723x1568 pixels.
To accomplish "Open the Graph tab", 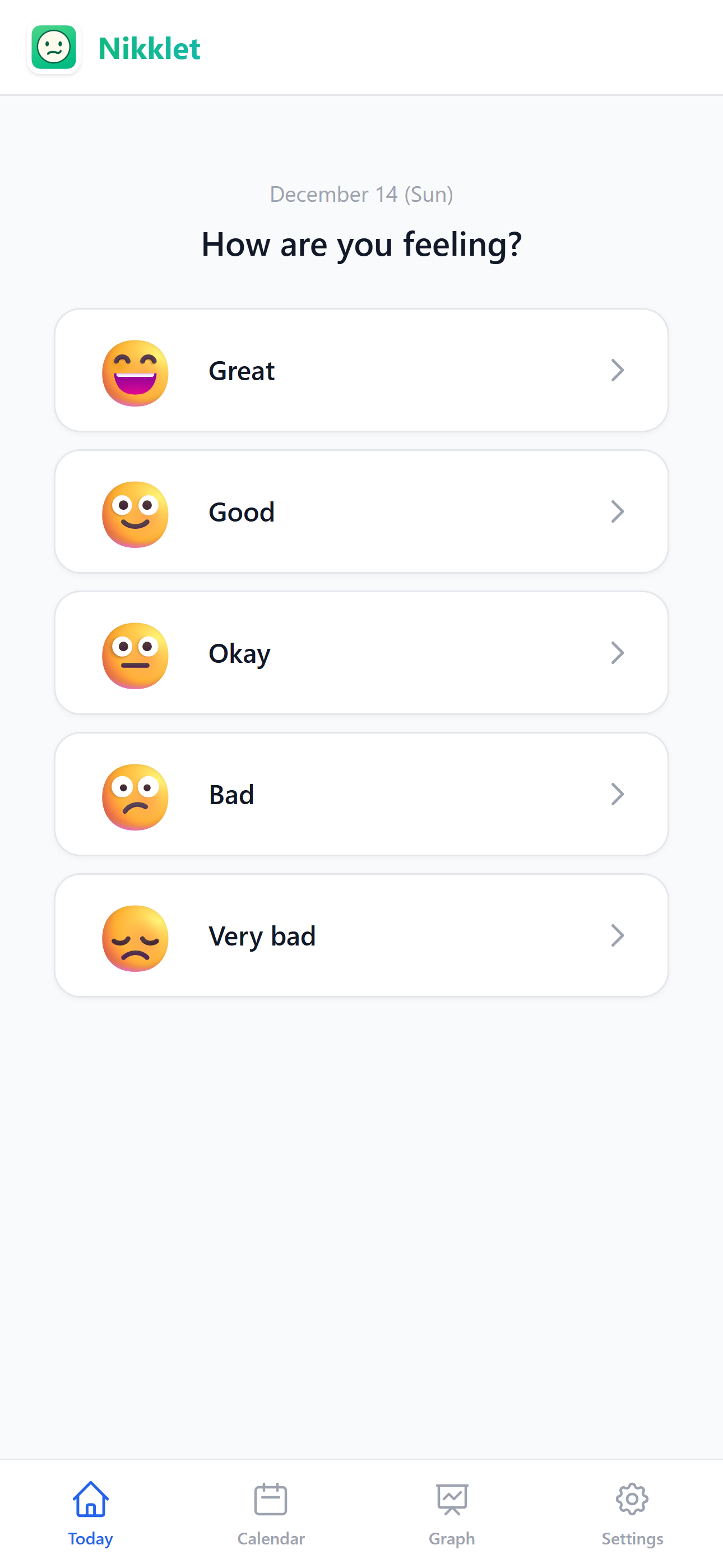I will [452, 1513].
